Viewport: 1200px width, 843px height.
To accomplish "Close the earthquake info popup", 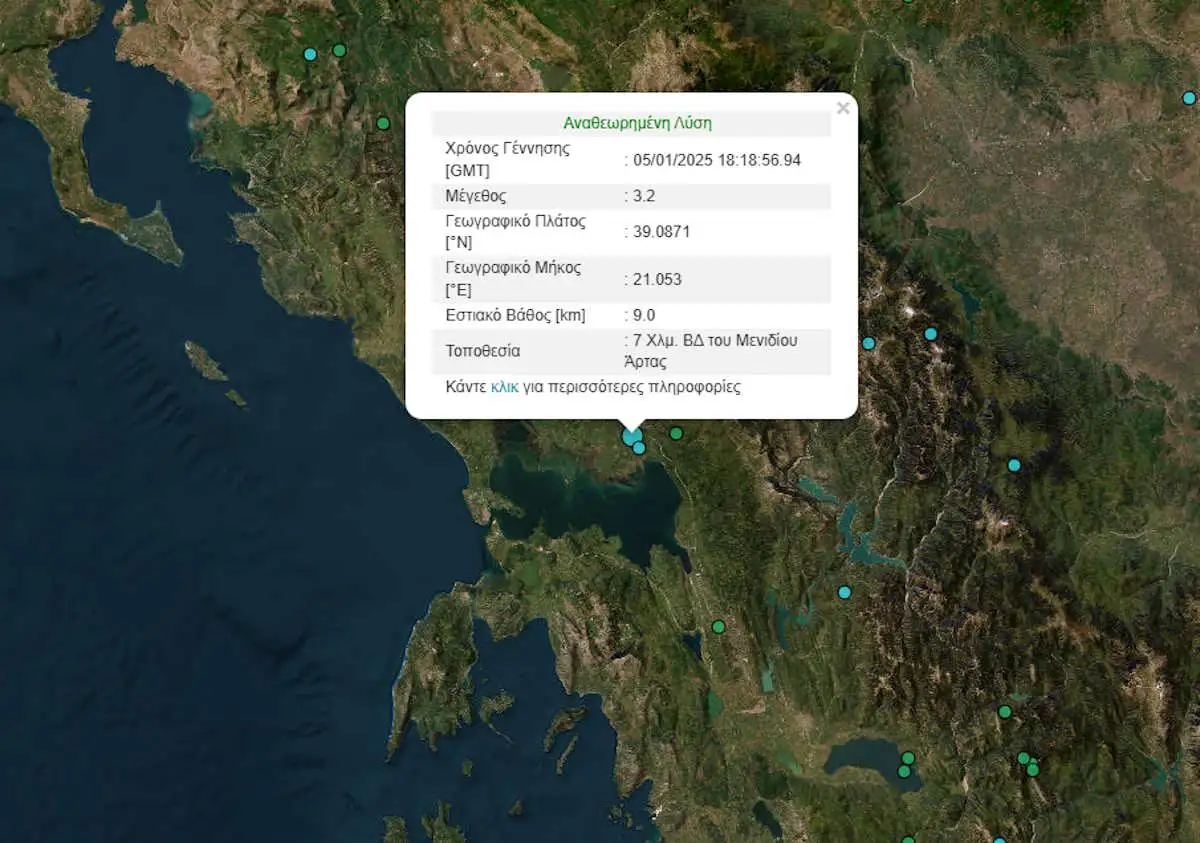I will click(843, 108).
